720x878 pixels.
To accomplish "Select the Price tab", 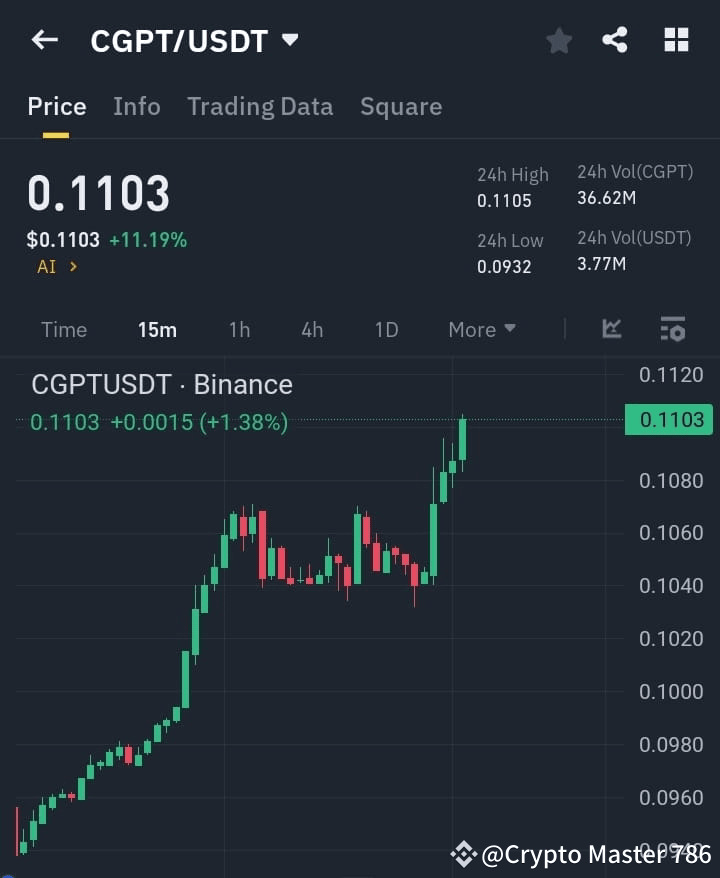I will point(56,106).
